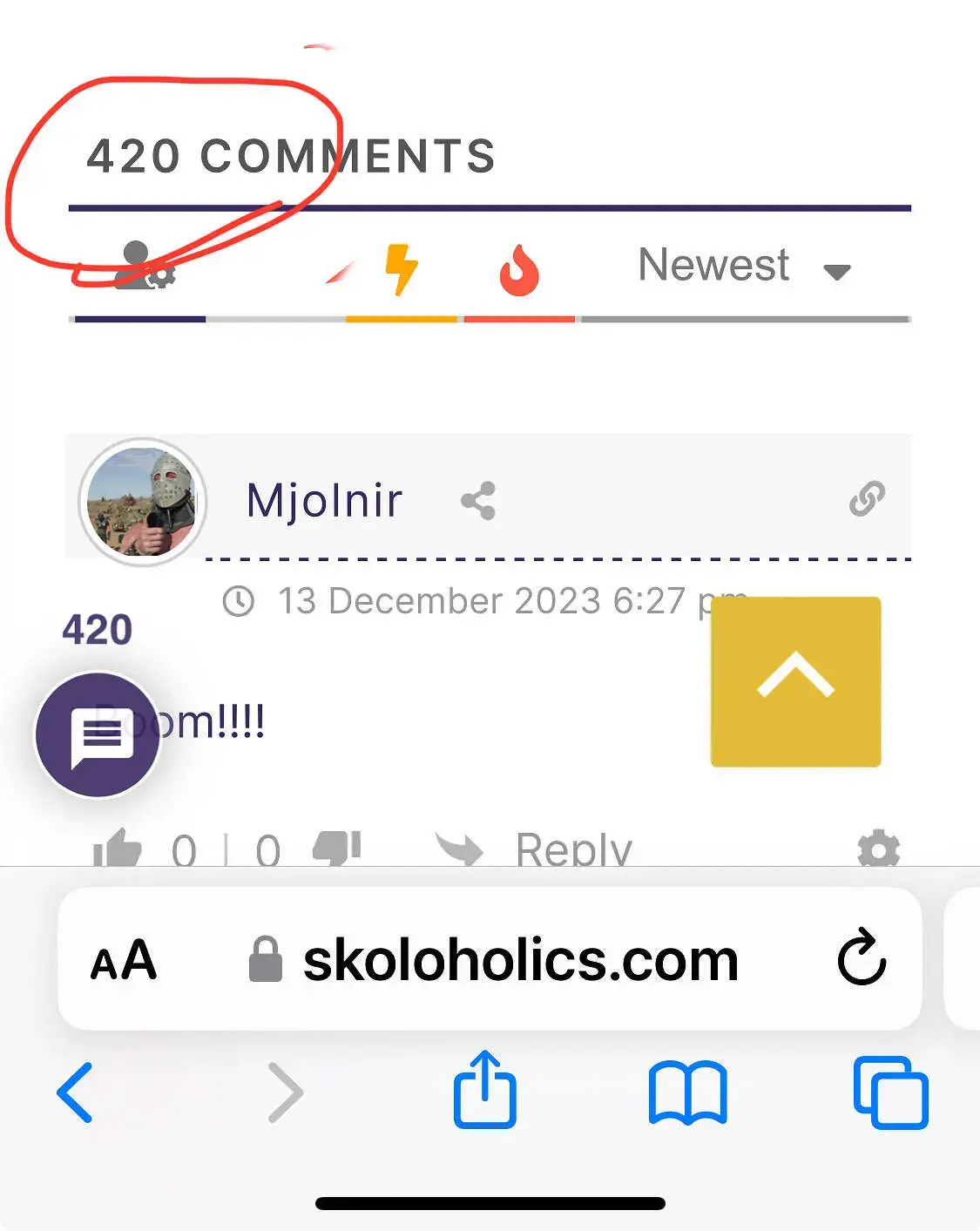
Task: Copy the link to Mjolnir's comment
Action: pyautogui.click(x=867, y=499)
